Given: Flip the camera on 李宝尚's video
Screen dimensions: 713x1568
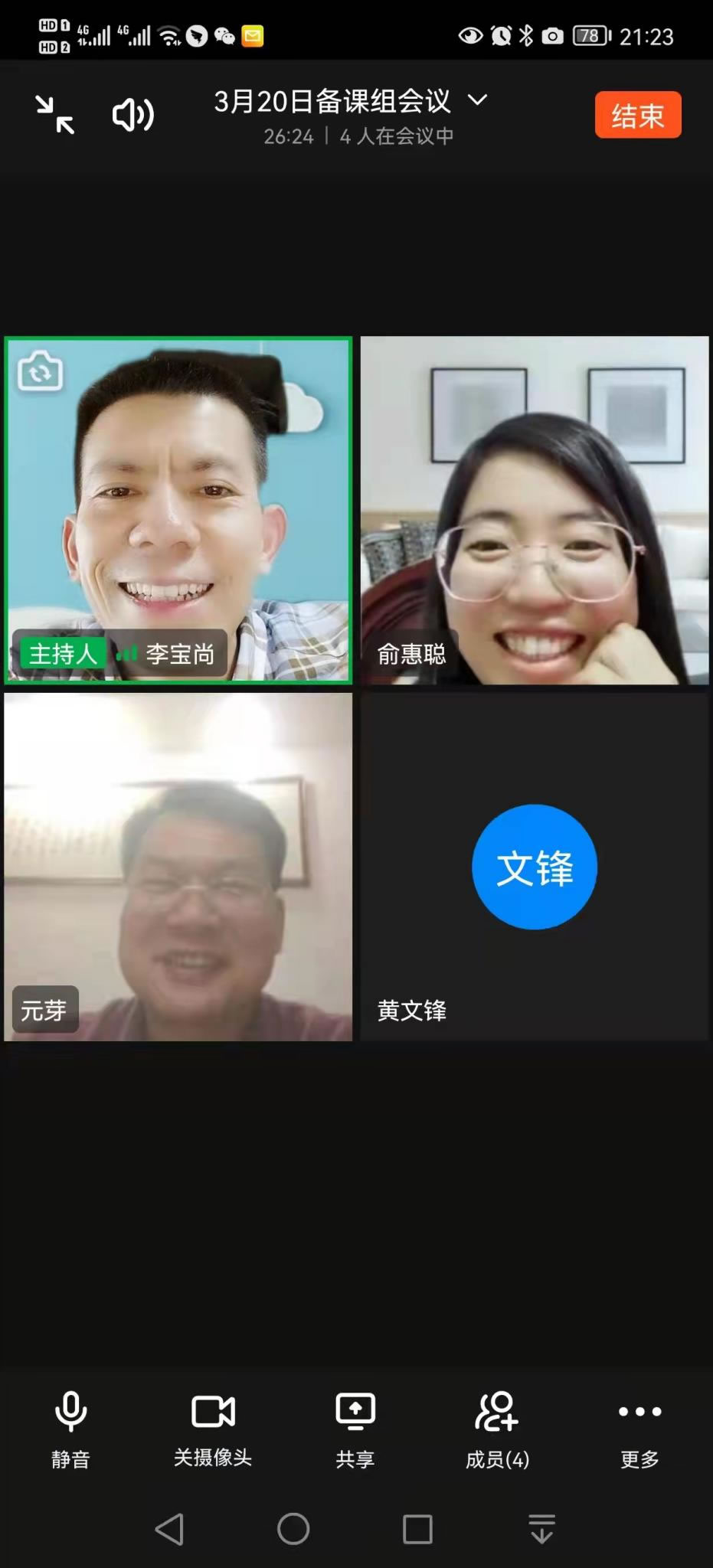Looking at the screenshot, I should [x=41, y=371].
